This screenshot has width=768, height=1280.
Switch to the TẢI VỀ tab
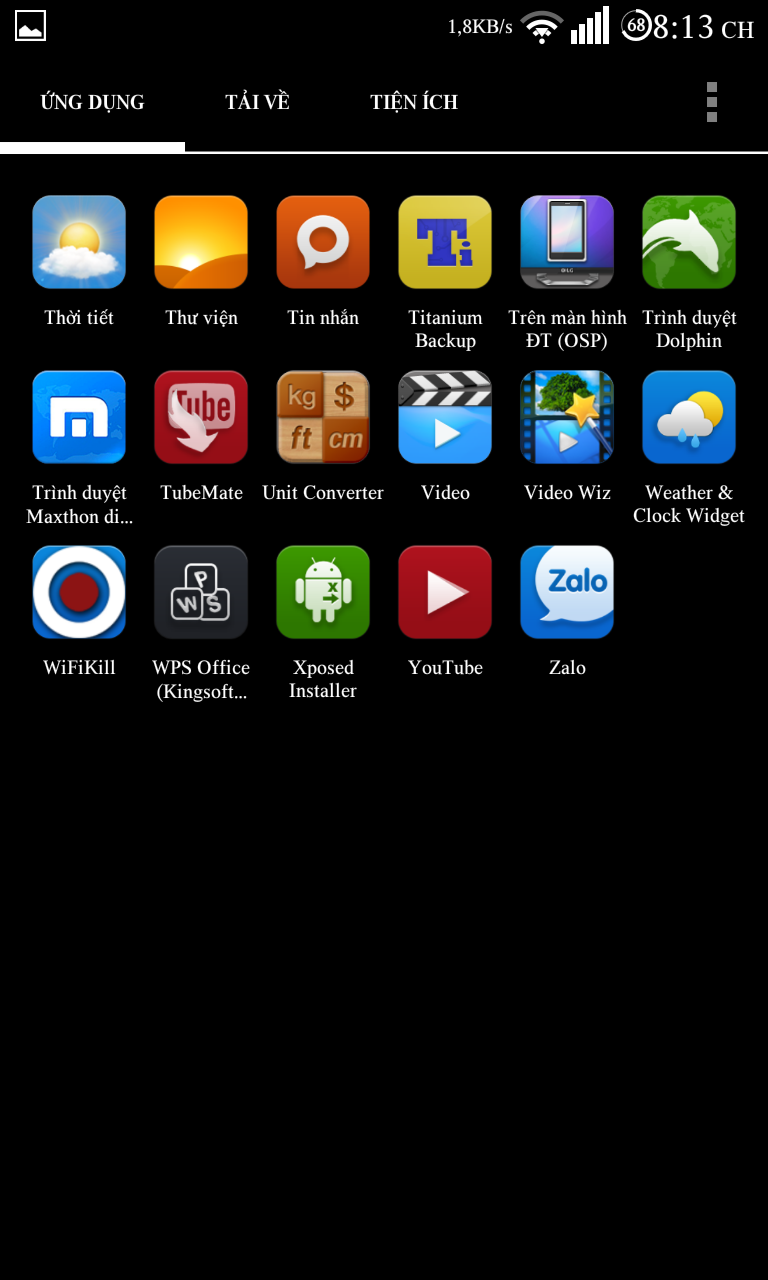click(257, 102)
